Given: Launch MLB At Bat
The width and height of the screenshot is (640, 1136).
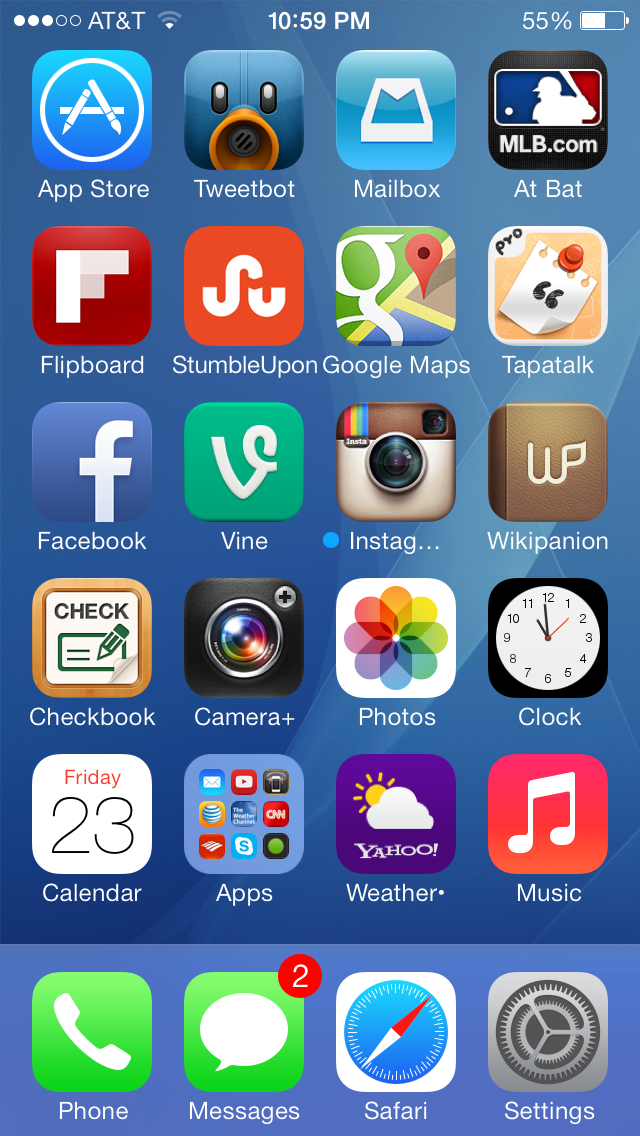Looking at the screenshot, I should pos(548,110).
